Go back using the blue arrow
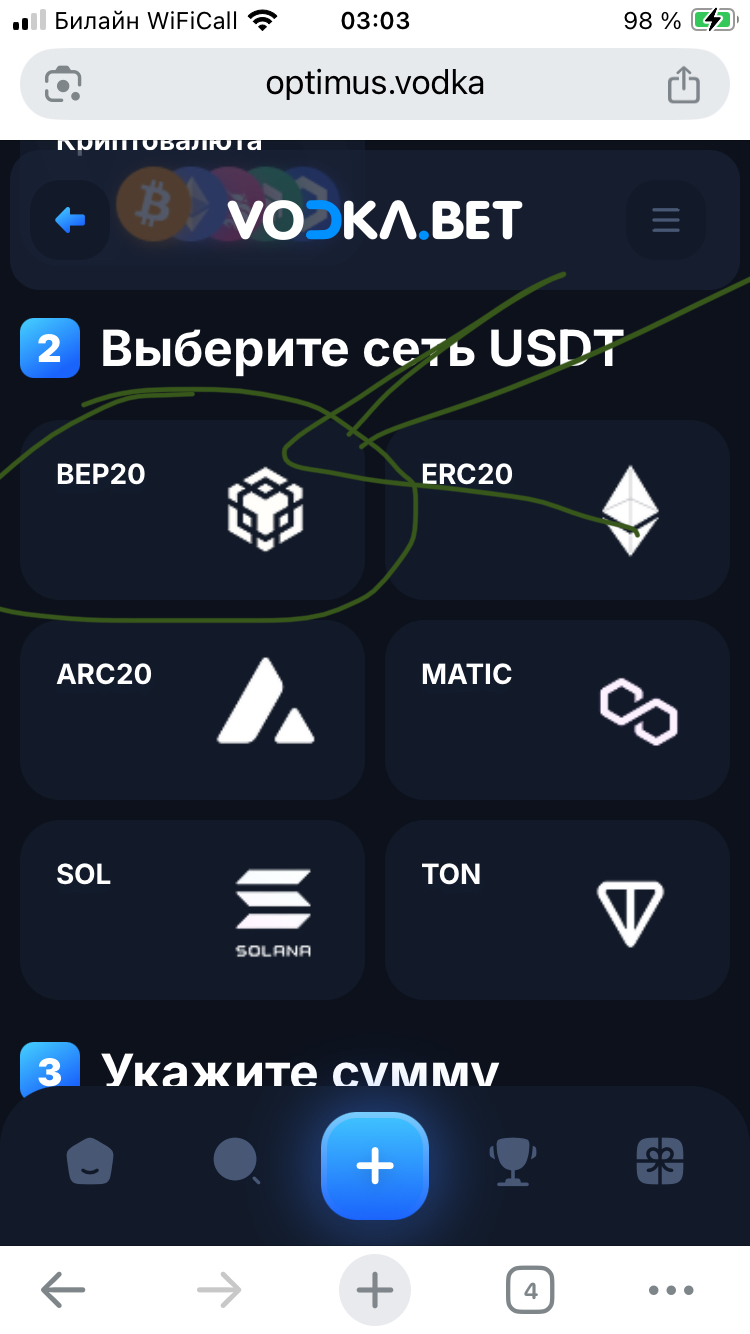Image resolution: width=750 pixels, height=1334 pixels. point(70,220)
